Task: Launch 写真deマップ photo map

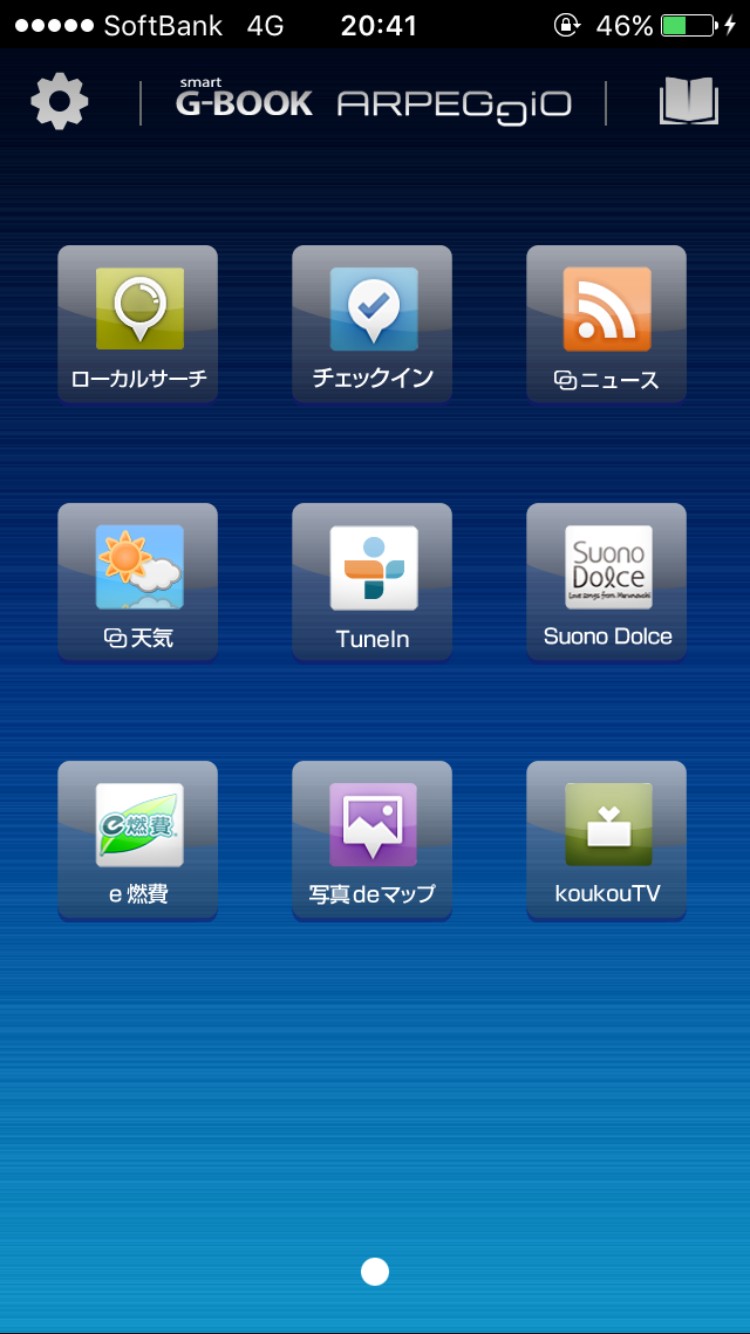Action: pyautogui.click(x=372, y=840)
